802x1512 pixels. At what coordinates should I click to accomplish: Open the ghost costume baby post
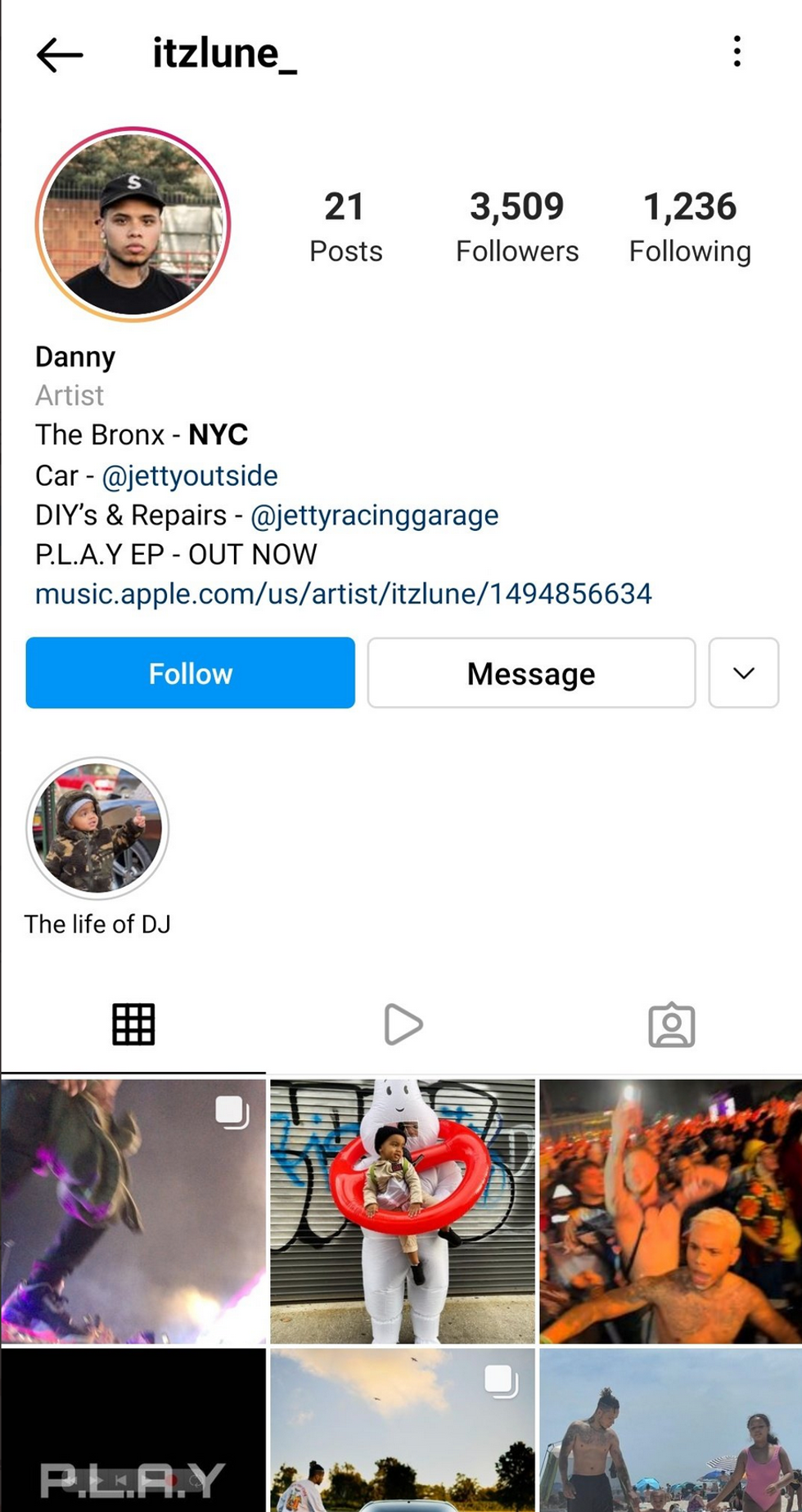pos(403,1211)
